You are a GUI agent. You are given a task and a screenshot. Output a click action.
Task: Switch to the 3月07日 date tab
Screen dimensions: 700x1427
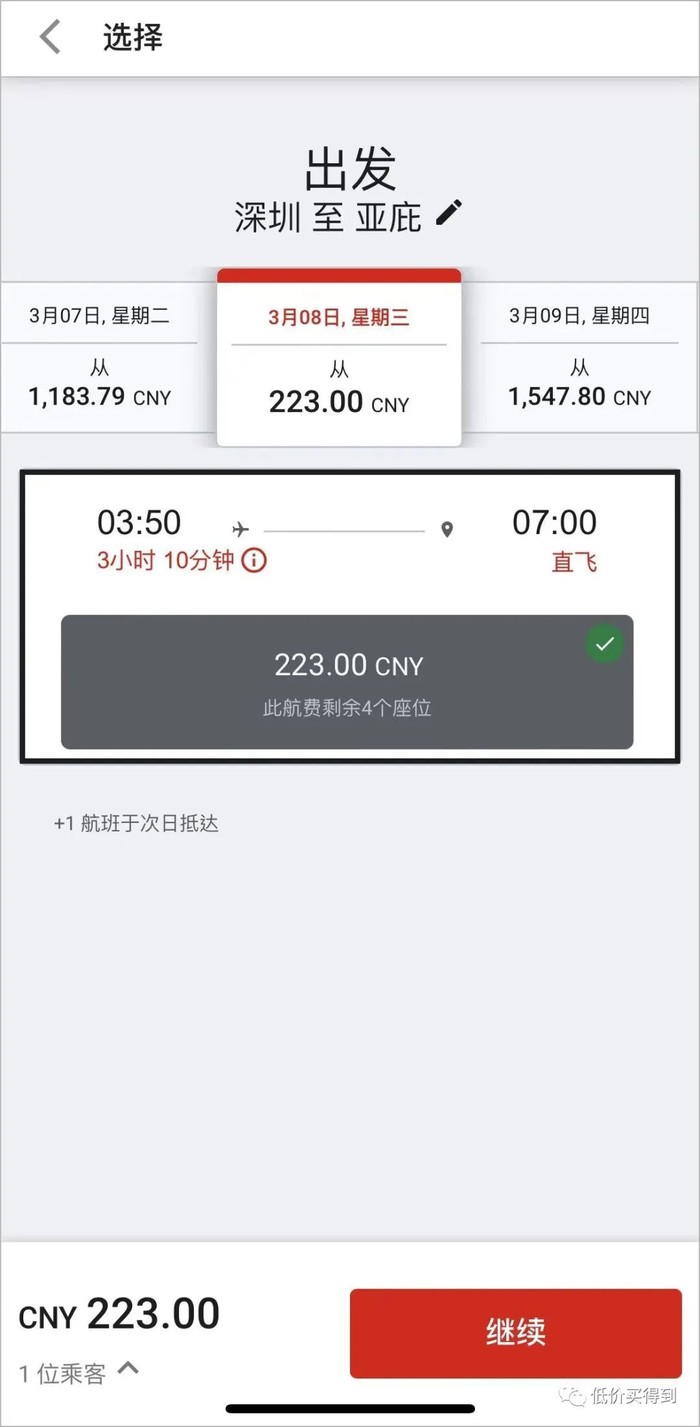(100, 358)
